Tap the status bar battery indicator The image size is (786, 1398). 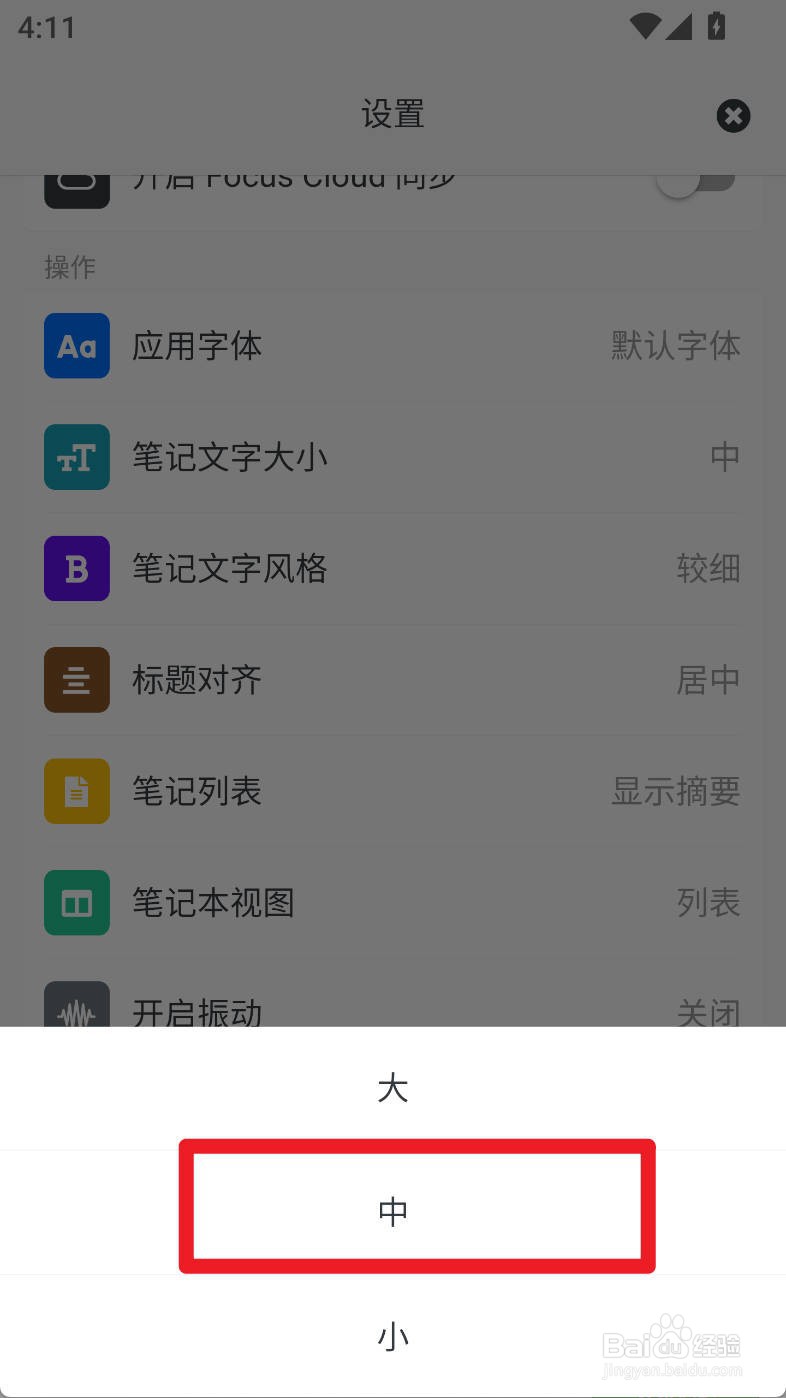(x=716, y=27)
